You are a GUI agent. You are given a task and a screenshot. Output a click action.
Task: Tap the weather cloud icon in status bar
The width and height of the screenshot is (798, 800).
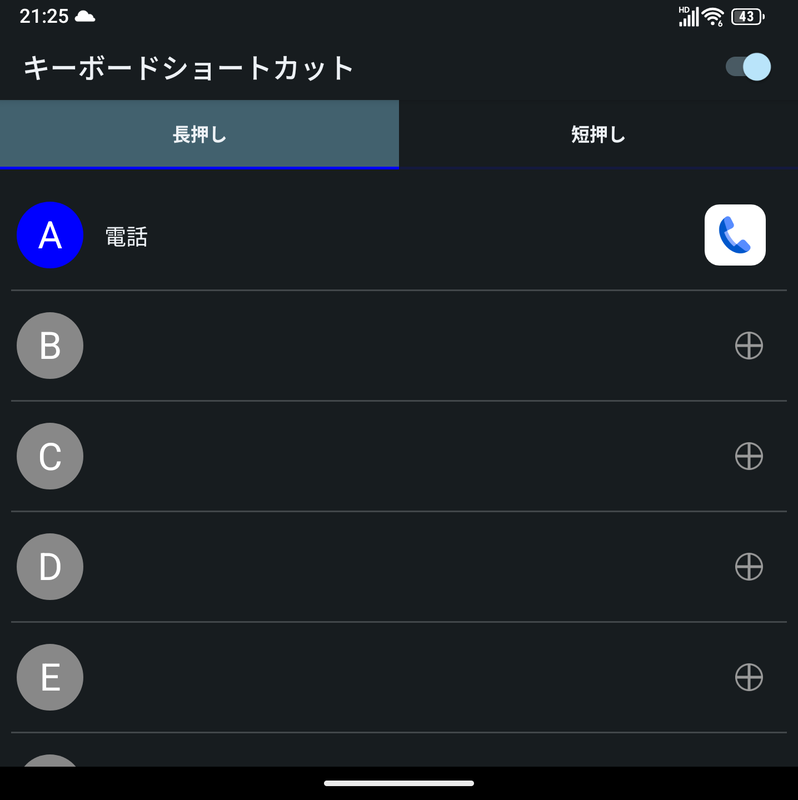(x=85, y=16)
